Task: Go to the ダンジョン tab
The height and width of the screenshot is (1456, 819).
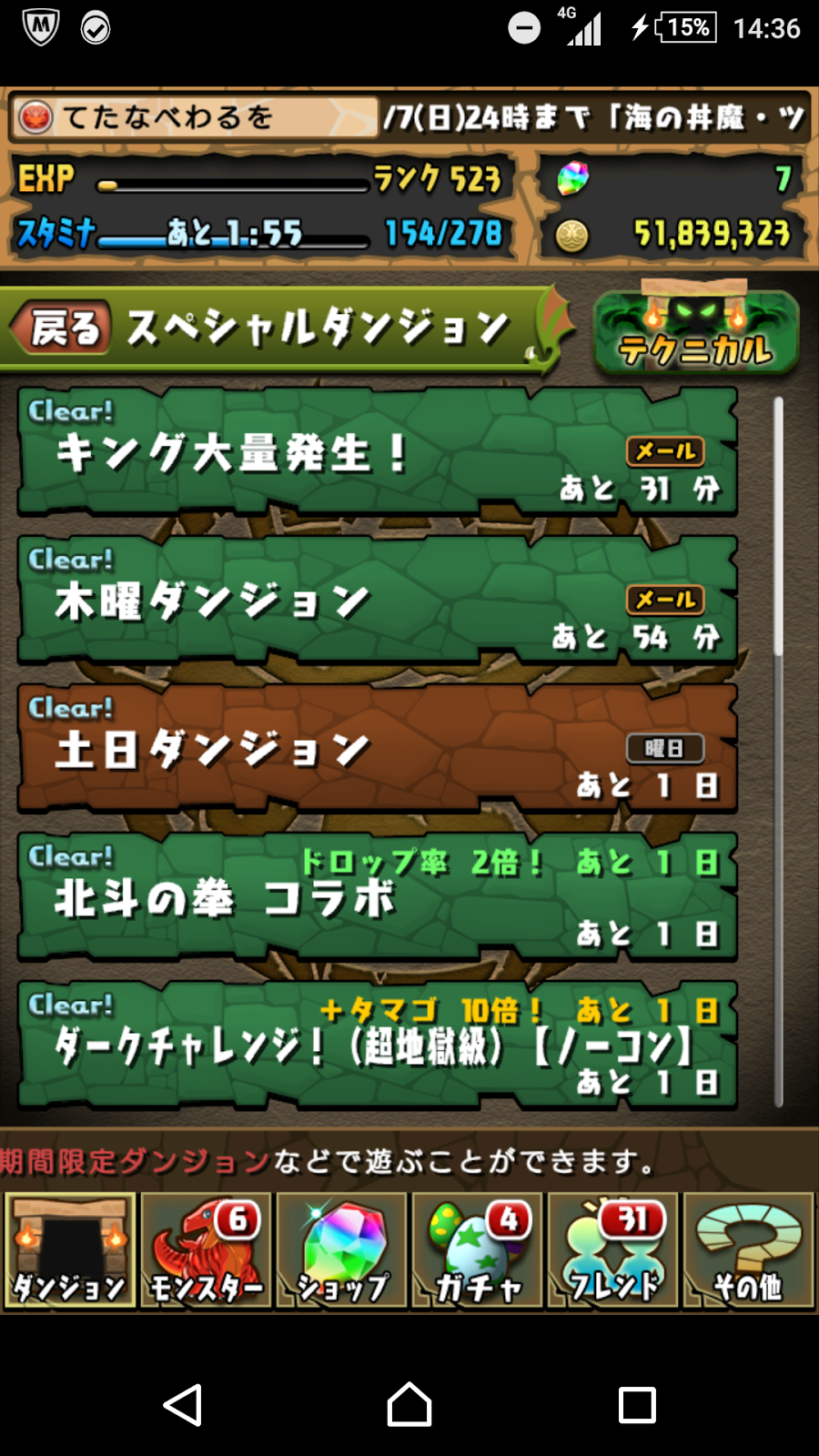Action: tap(70, 1251)
